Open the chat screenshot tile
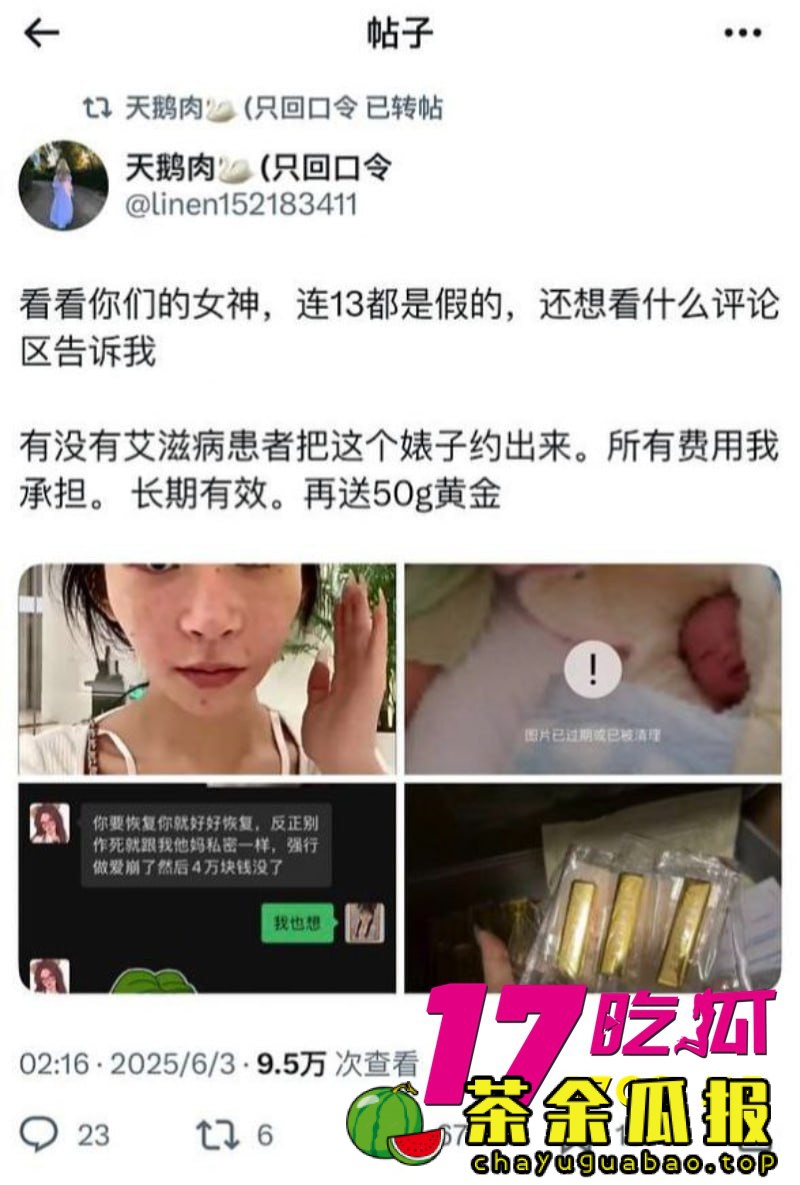Viewport: 800px width, 1185px height. click(207, 886)
